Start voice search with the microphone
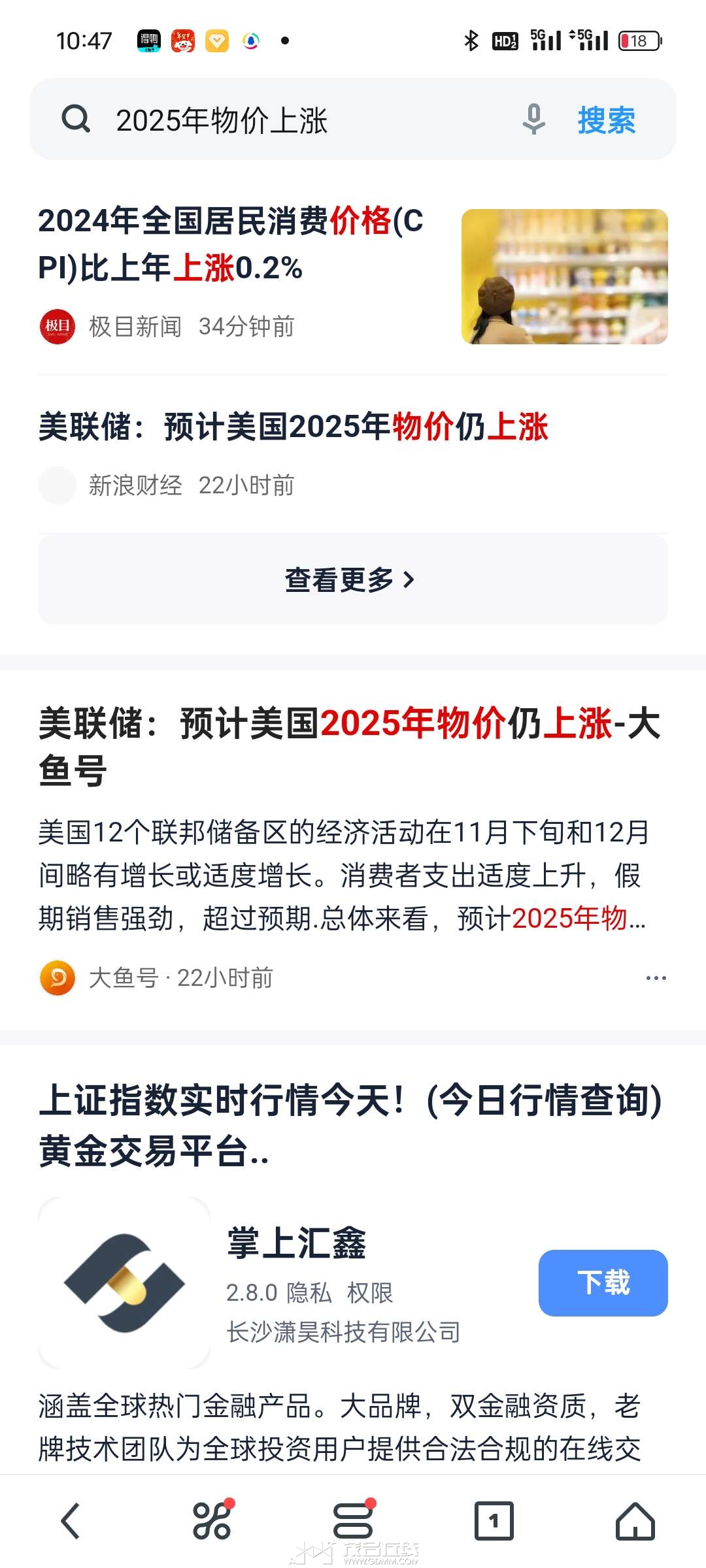The height and width of the screenshot is (1568, 706). tap(533, 120)
